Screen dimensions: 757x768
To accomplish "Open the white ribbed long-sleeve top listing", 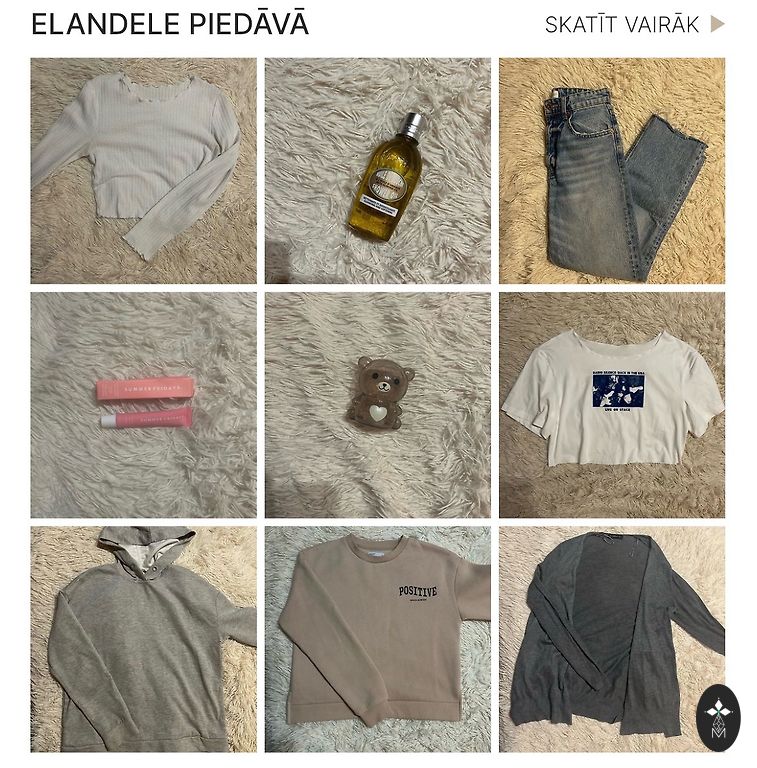I will [143, 170].
